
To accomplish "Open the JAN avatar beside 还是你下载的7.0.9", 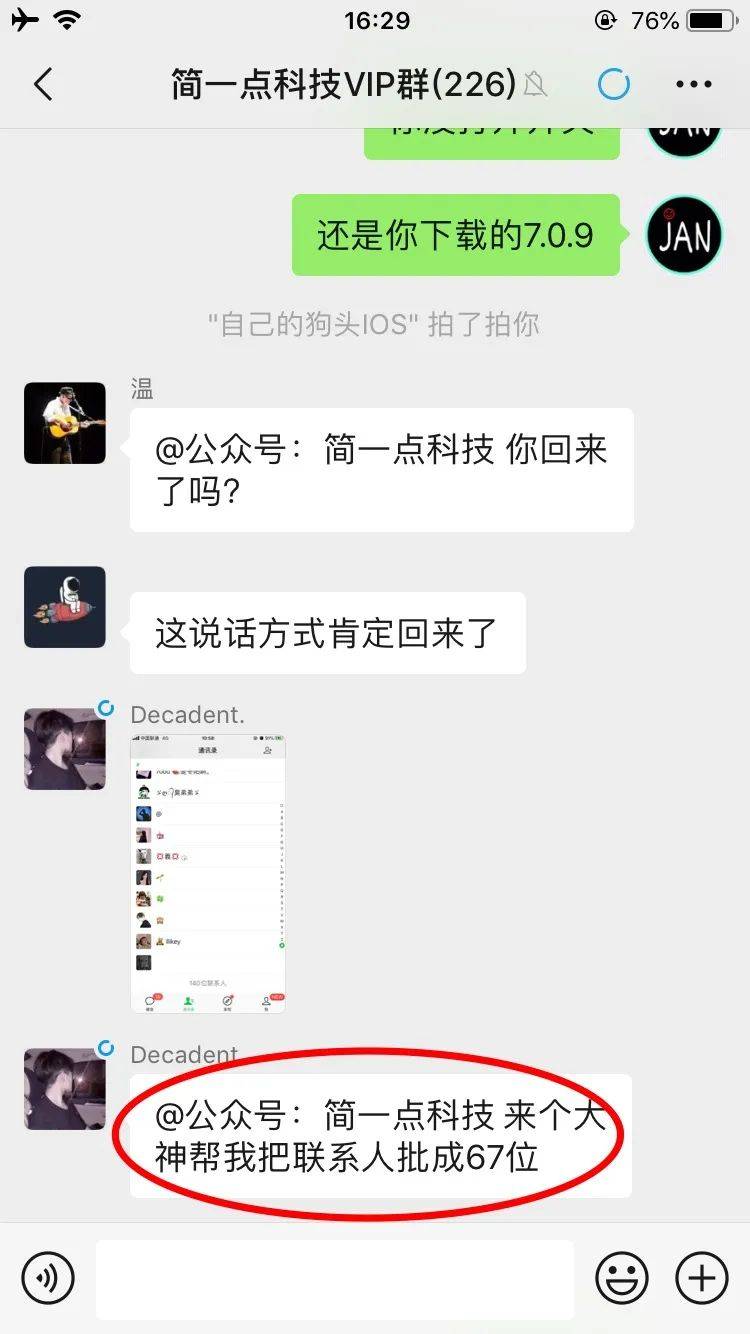I will [684, 236].
